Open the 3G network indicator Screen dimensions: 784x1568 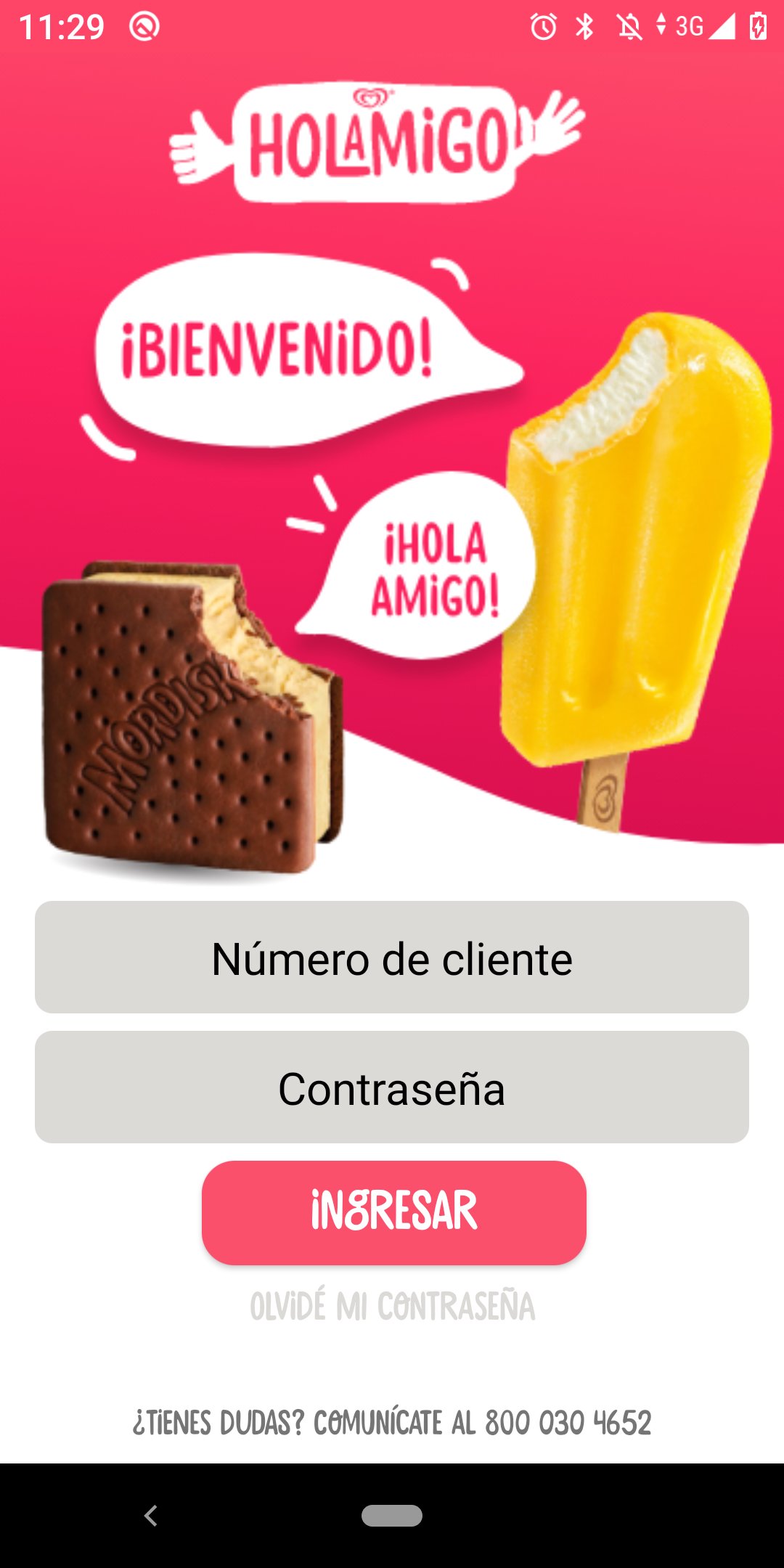(690, 25)
